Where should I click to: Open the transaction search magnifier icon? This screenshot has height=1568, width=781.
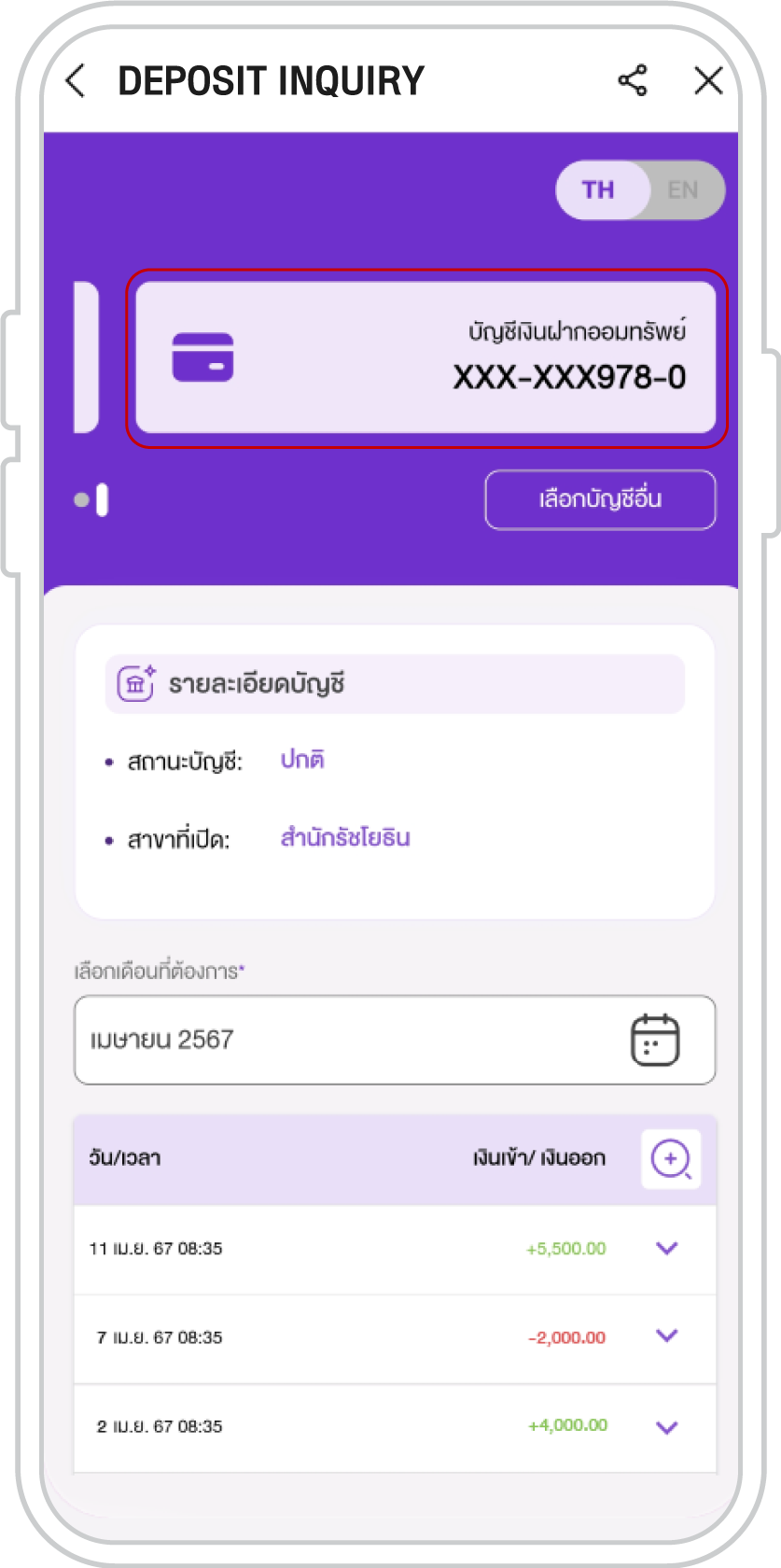pyautogui.click(x=670, y=1159)
